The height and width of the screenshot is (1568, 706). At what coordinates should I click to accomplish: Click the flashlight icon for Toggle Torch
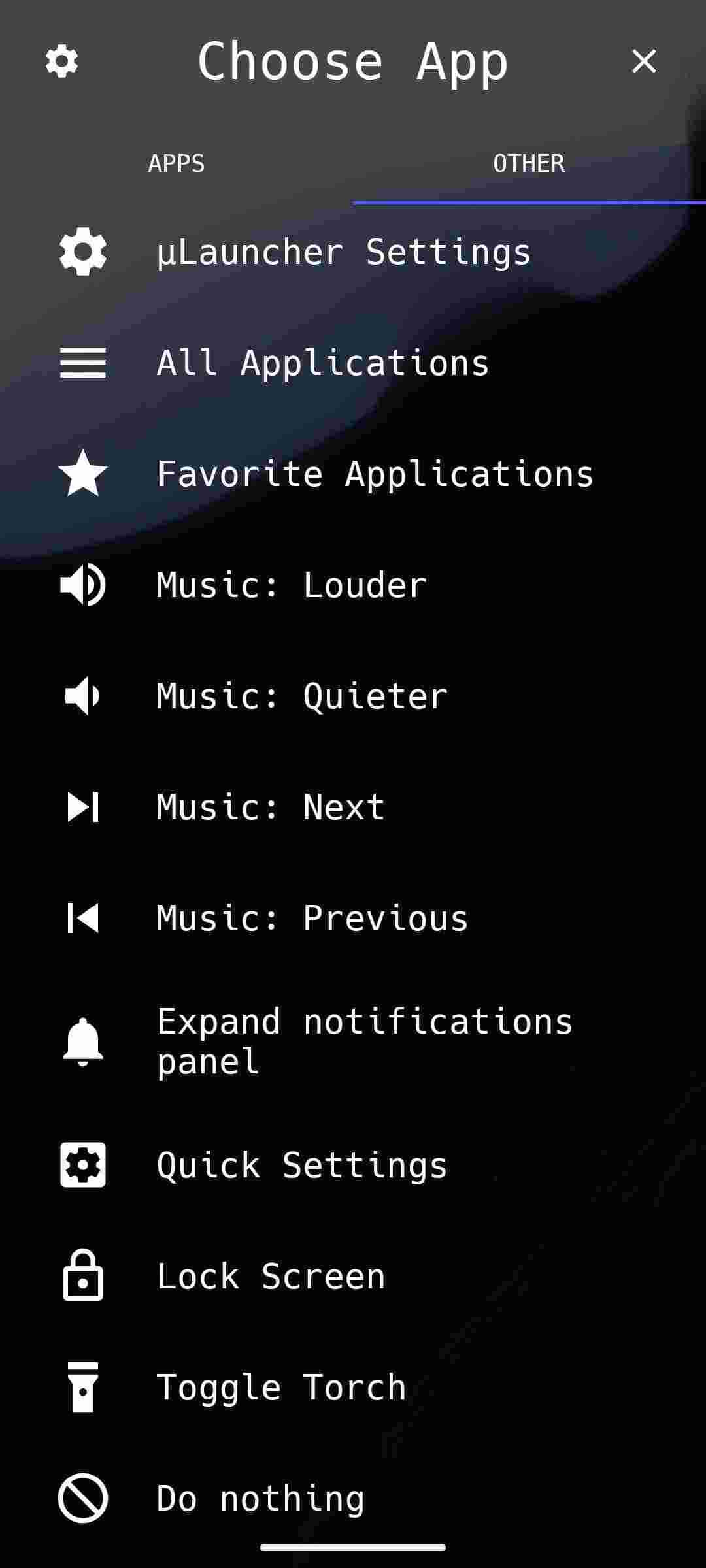(82, 1386)
